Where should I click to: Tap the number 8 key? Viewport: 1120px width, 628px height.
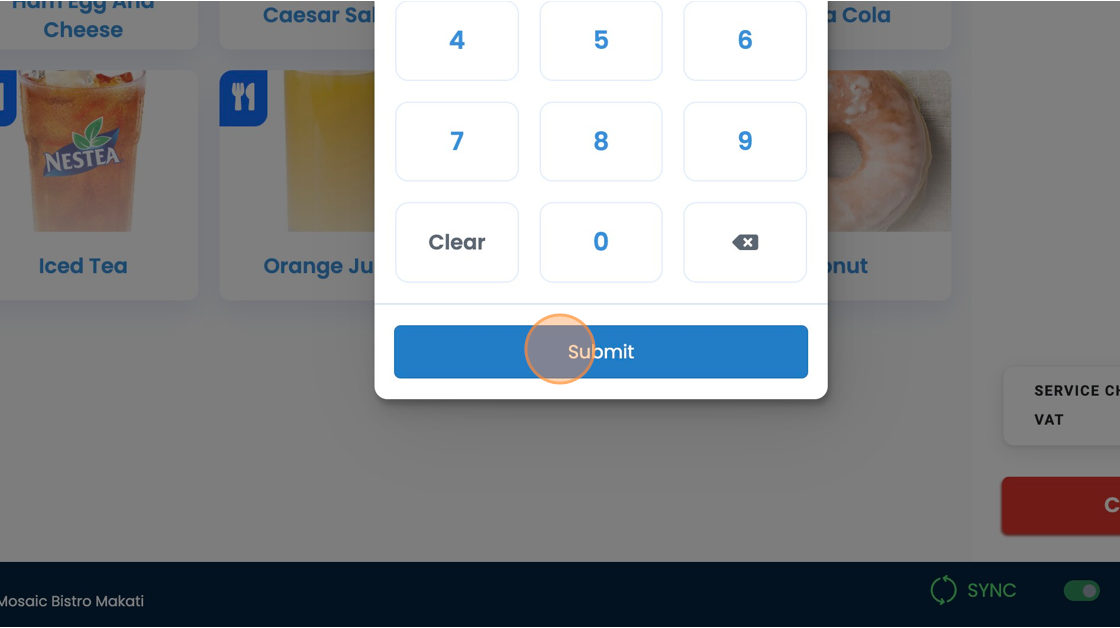601,141
